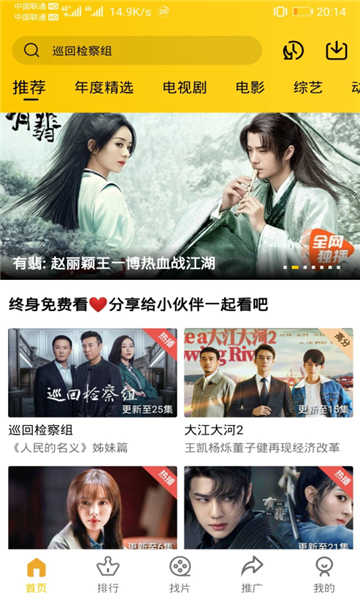
Task: Open the downloads icon
Action: (x=337, y=51)
